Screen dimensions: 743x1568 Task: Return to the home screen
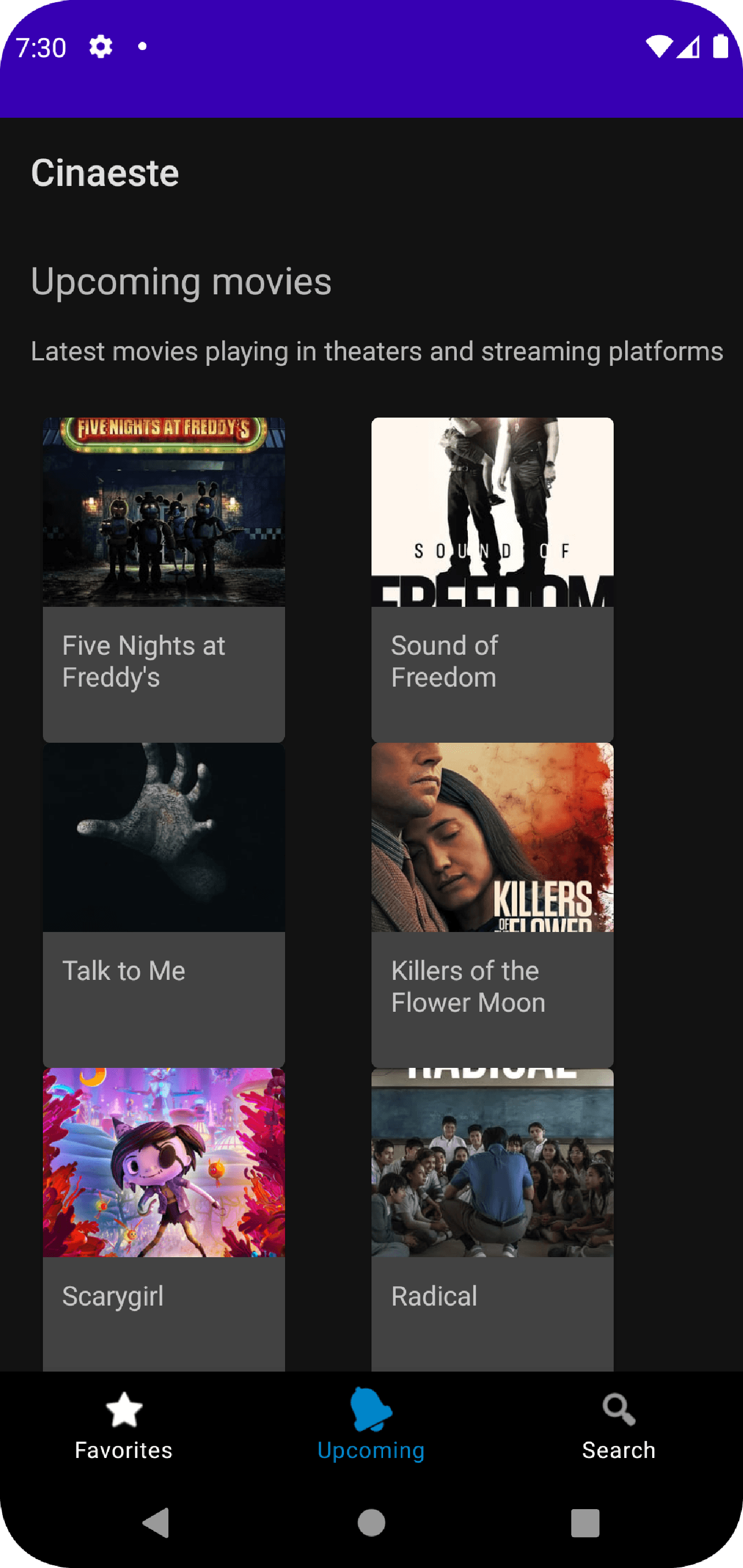371,1523
